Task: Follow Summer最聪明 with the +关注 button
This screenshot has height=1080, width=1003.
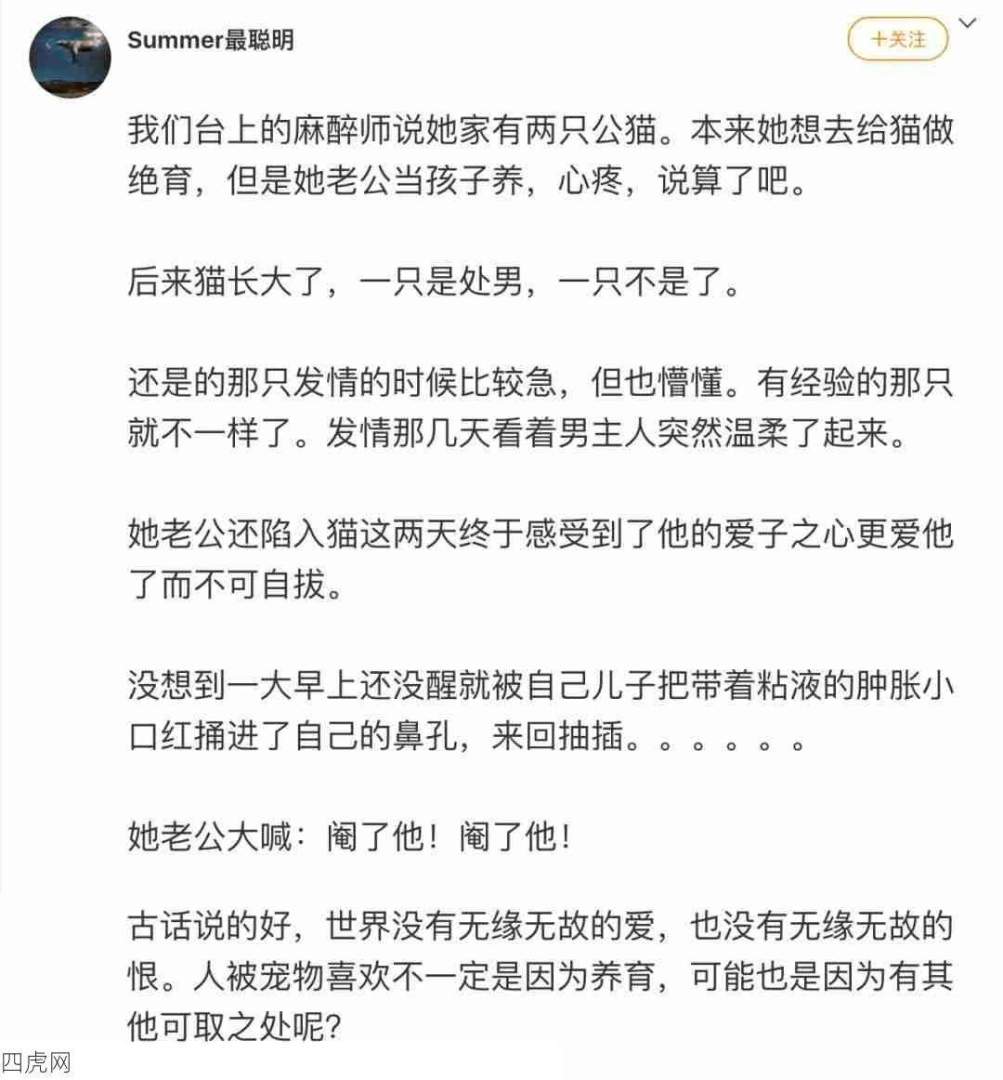Action: click(x=897, y=40)
